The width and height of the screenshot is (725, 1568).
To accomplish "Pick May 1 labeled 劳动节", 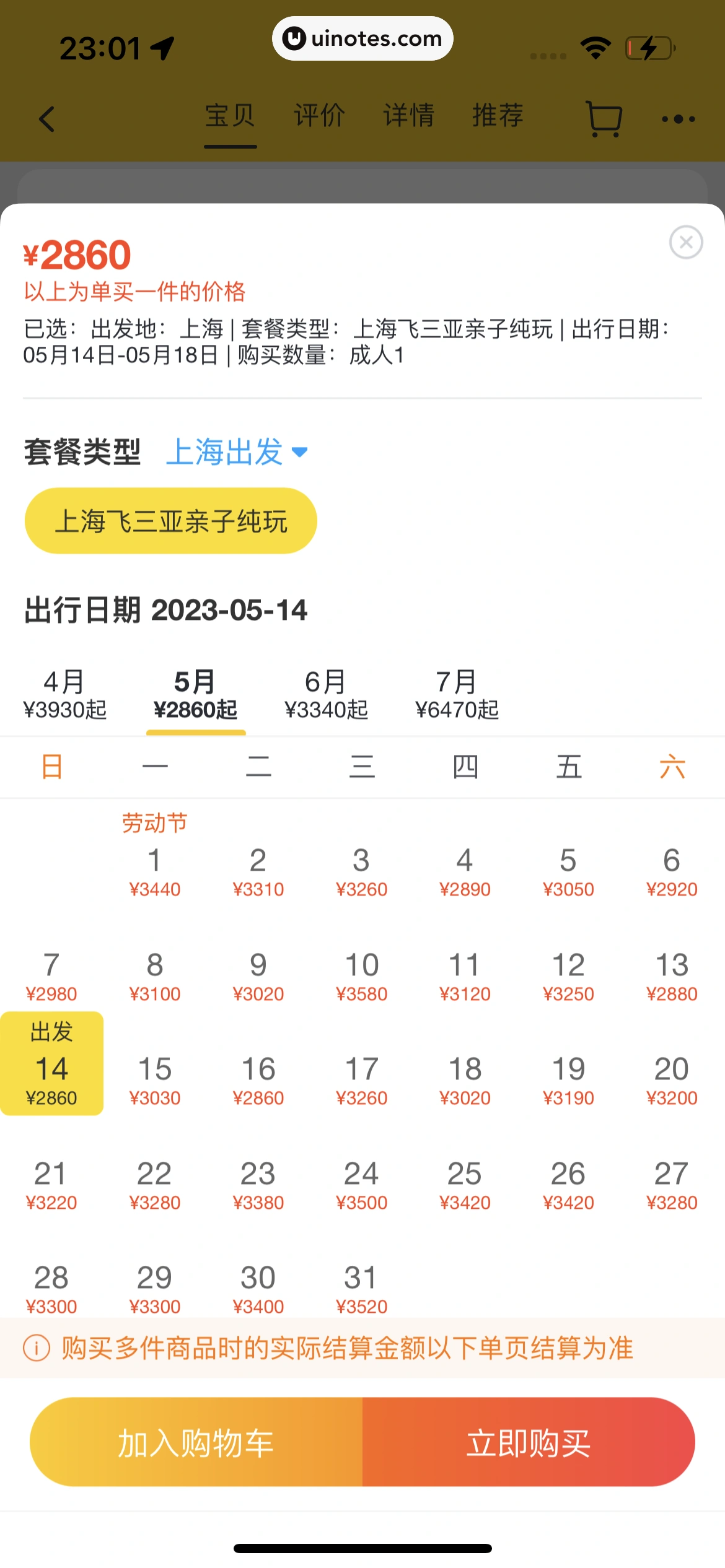I will tap(155, 861).
